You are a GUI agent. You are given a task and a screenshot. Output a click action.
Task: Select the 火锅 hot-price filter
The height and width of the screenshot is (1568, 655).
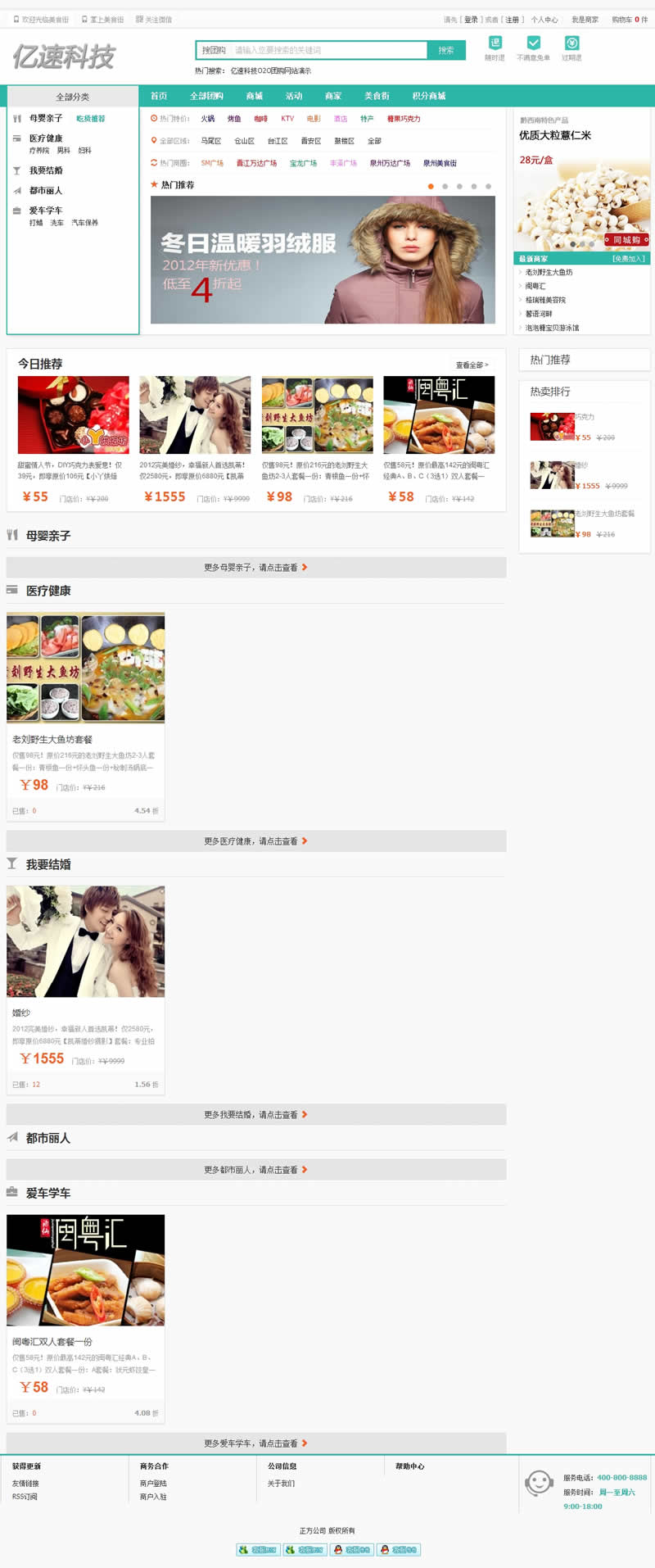point(208,119)
